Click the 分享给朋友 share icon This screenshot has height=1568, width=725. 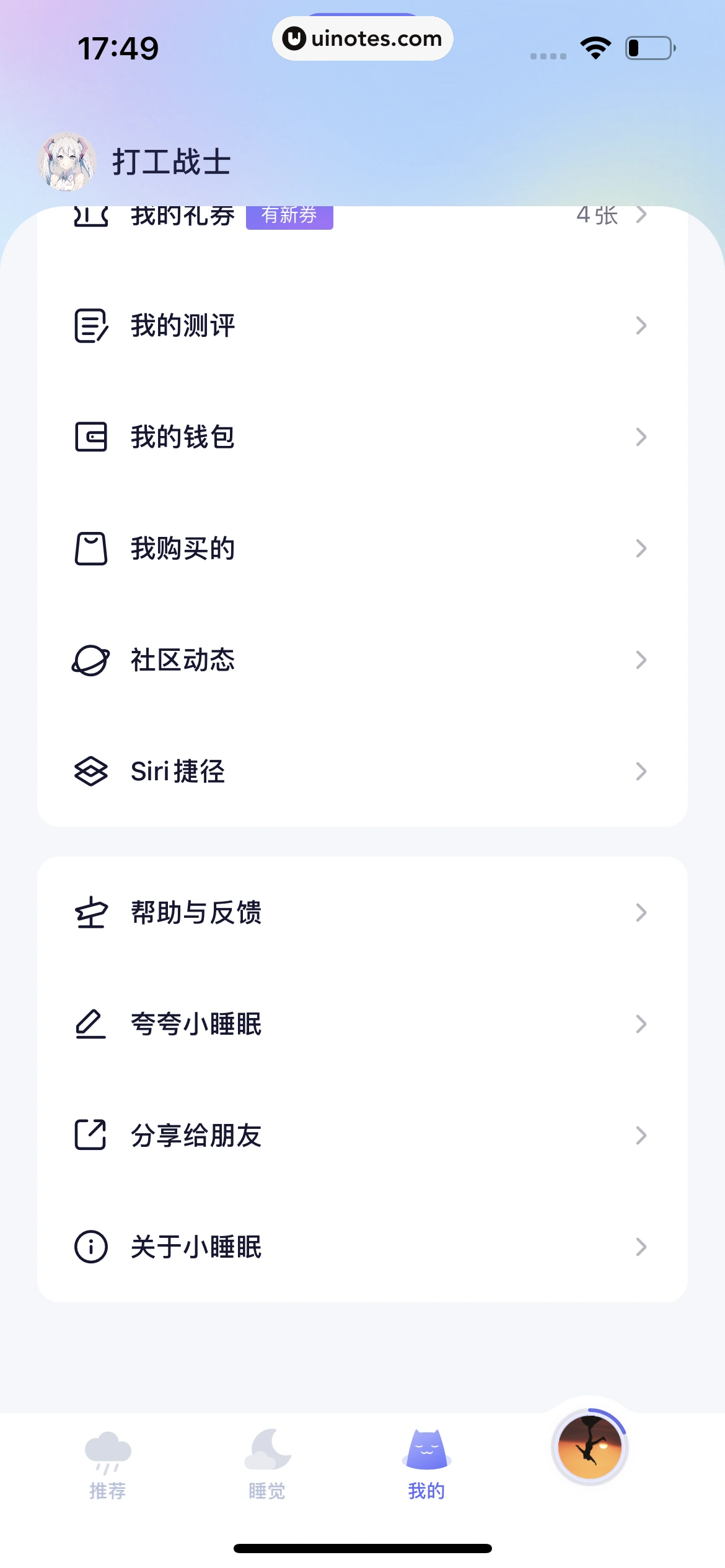(90, 1135)
